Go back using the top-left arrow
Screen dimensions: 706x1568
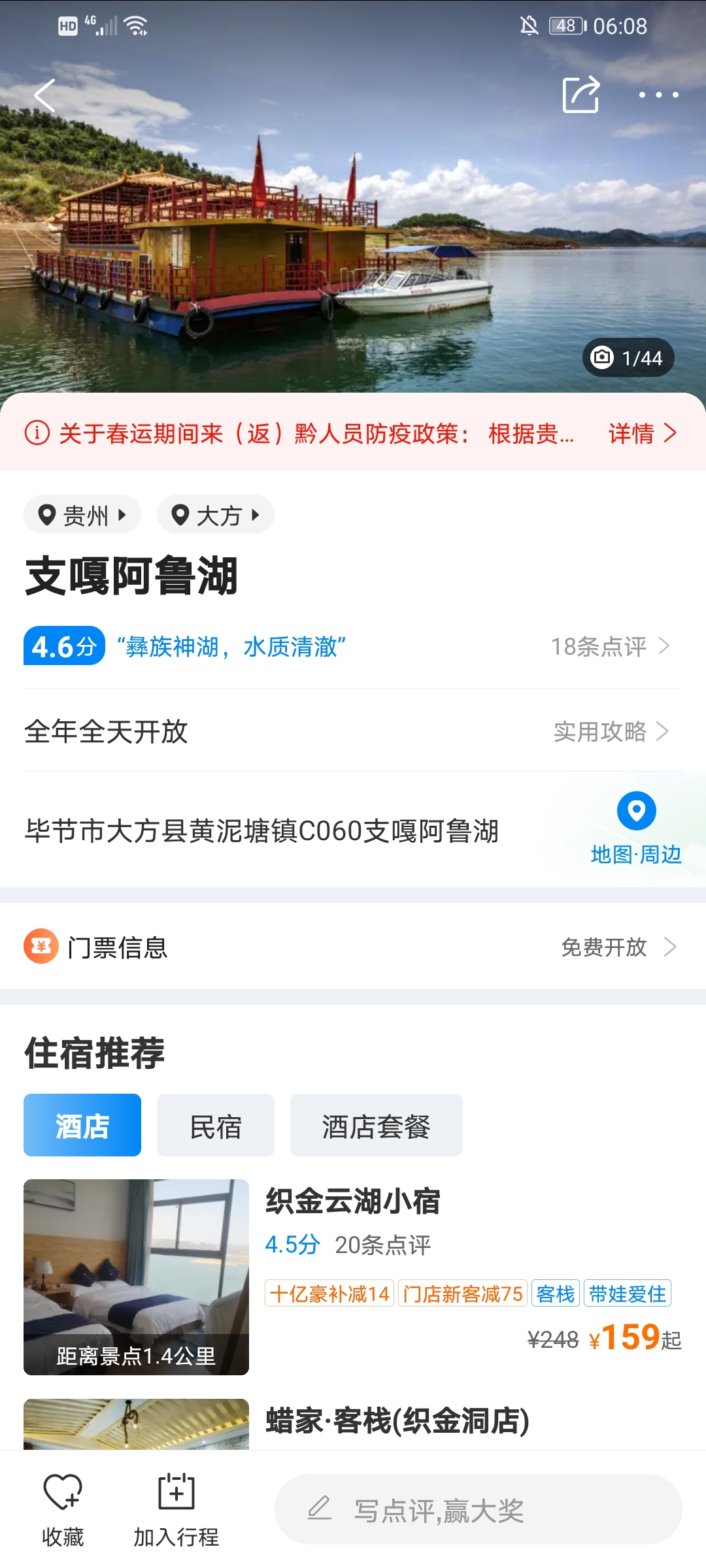(44, 96)
